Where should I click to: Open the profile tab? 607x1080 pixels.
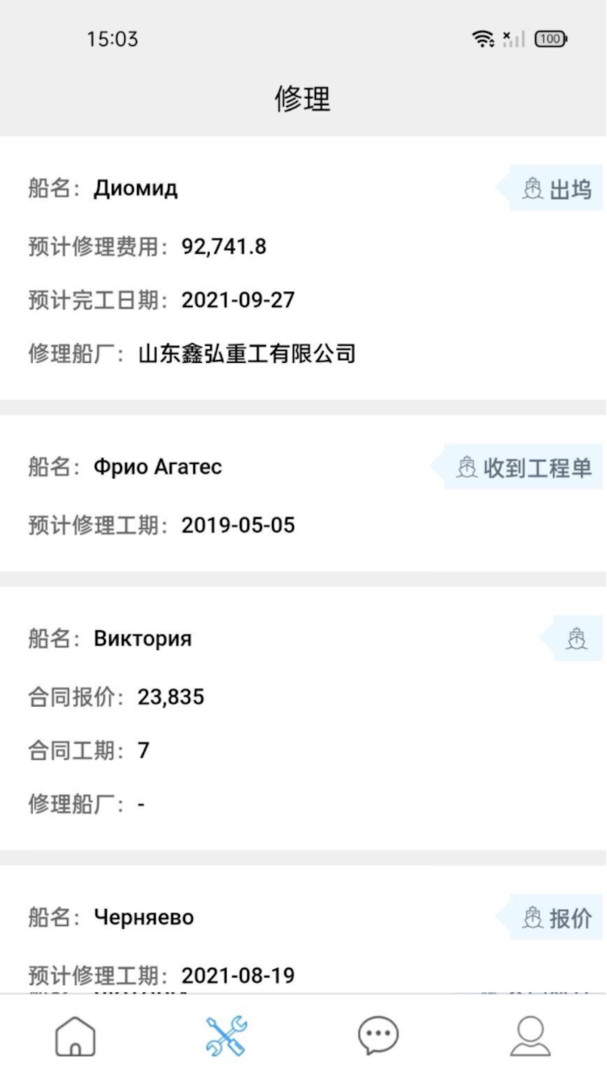(530, 1036)
